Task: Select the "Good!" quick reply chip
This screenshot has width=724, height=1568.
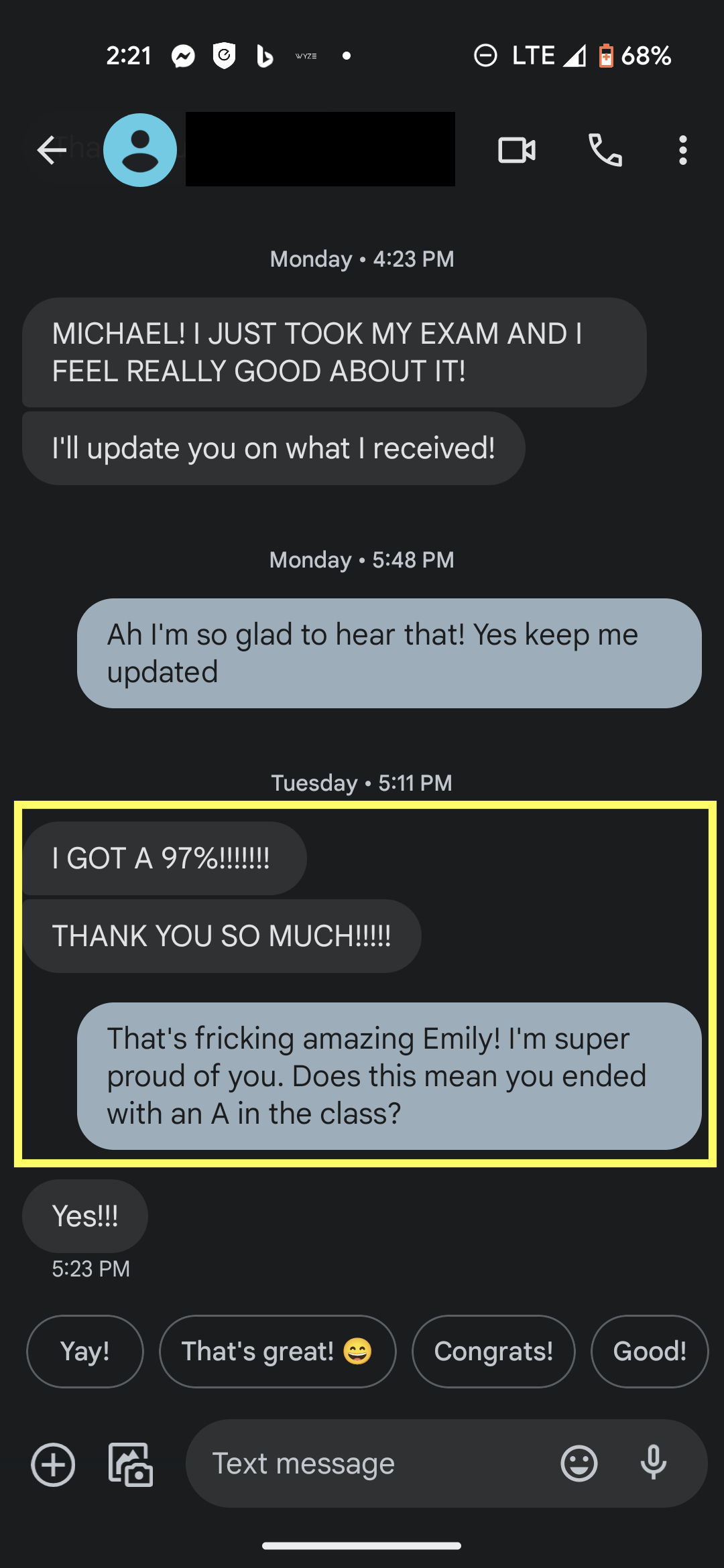Action: point(650,1352)
